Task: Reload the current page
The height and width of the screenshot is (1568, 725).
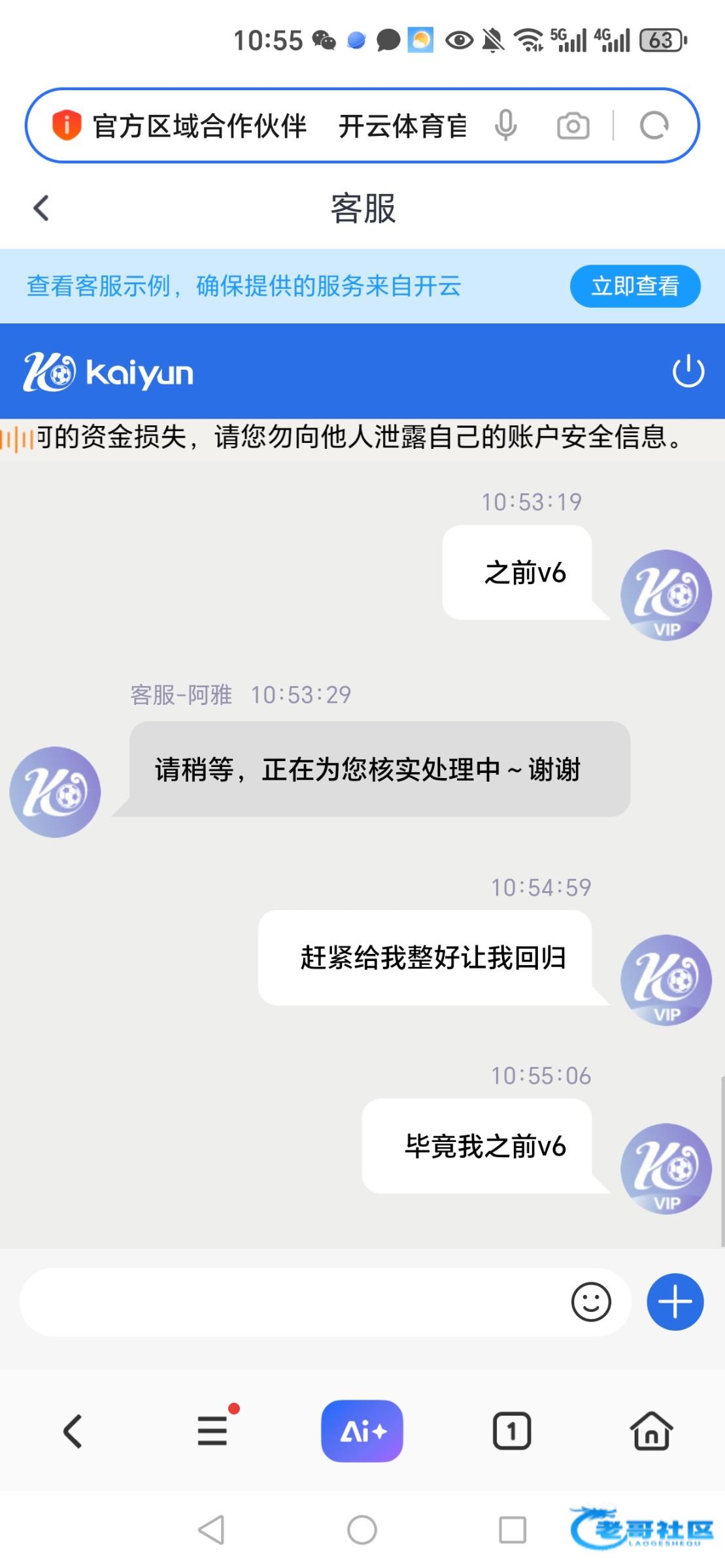Action: pyautogui.click(x=654, y=125)
